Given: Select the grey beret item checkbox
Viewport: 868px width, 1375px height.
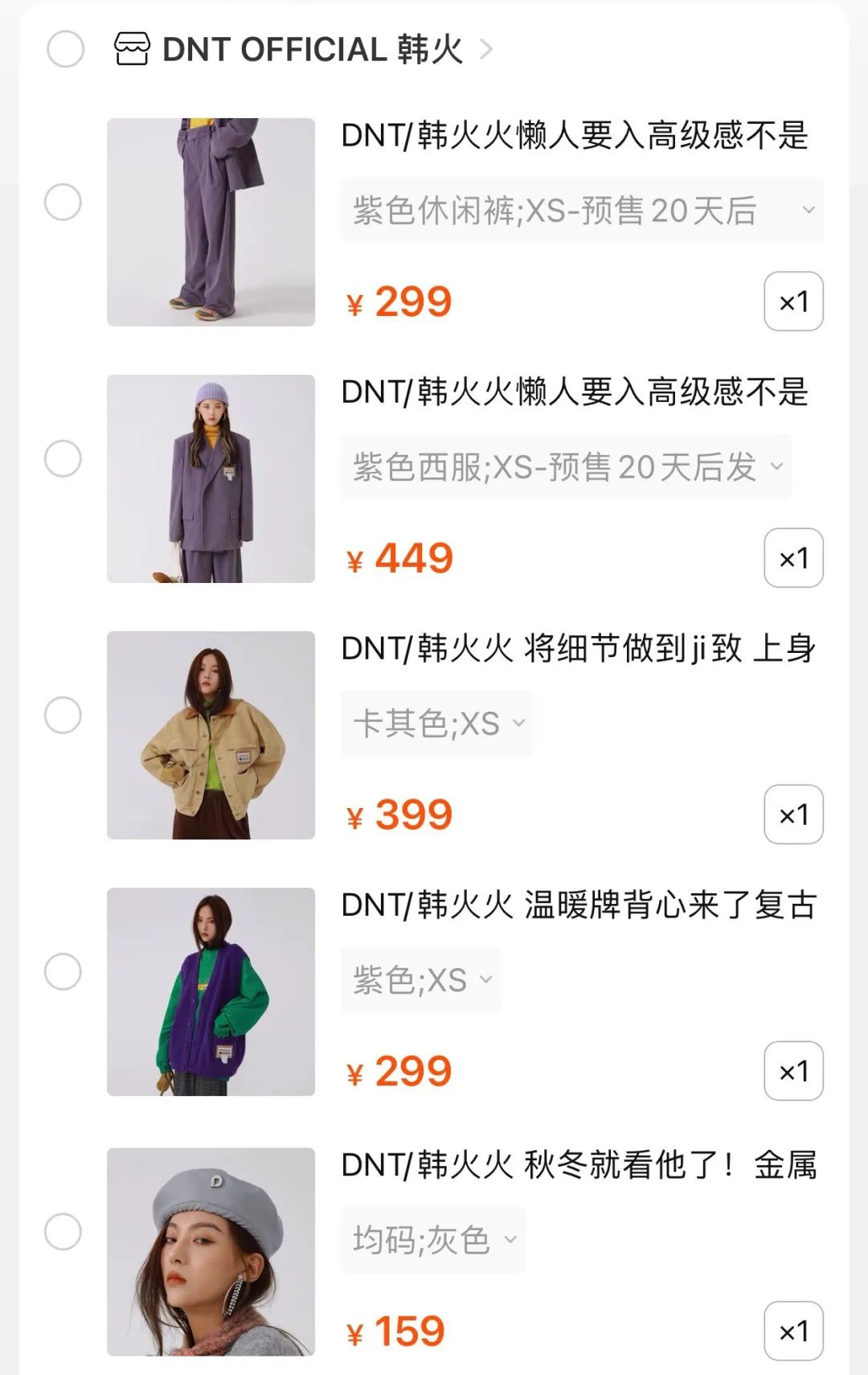Looking at the screenshot, I should pyautogui.click(x=63, y=1231).
